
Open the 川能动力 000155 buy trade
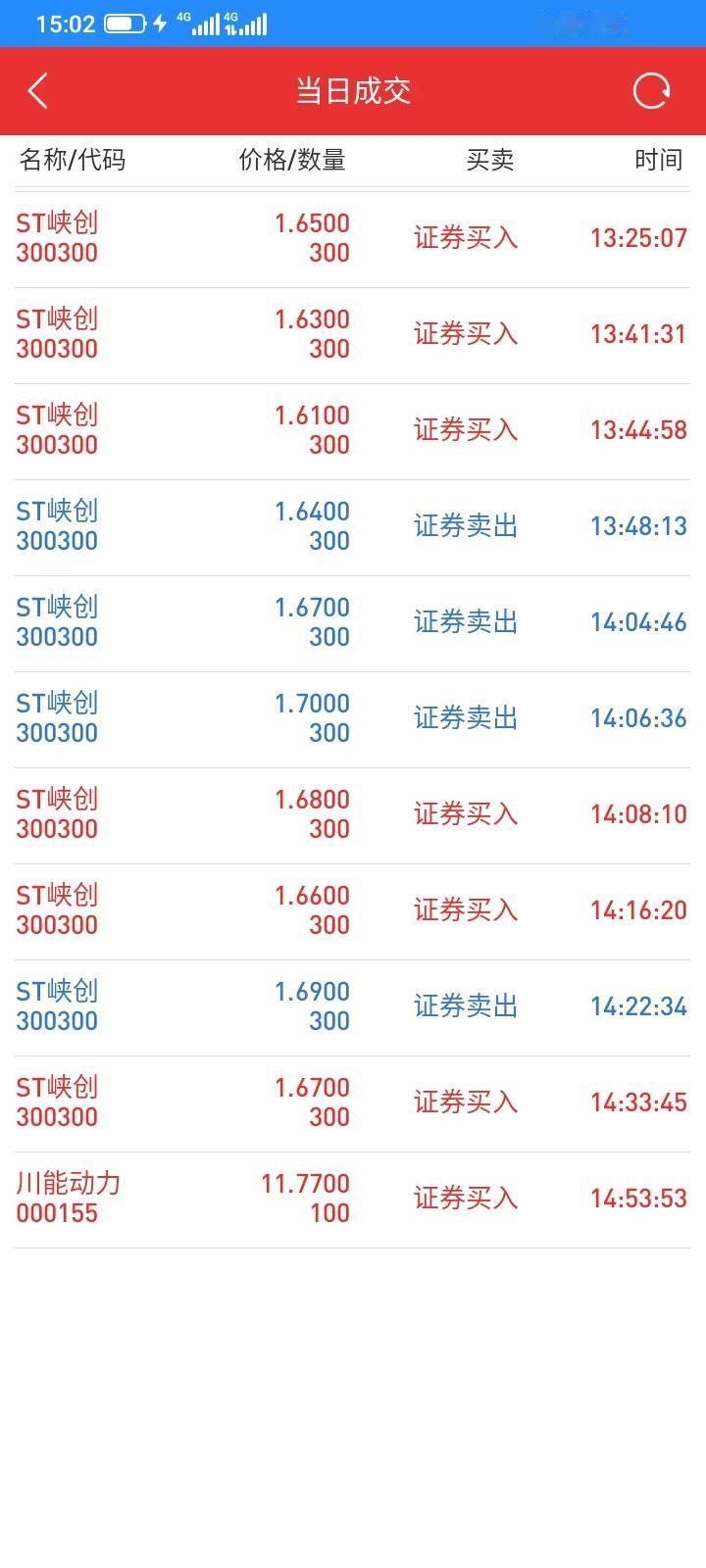pyautogui.click(x=353, y=1200)
